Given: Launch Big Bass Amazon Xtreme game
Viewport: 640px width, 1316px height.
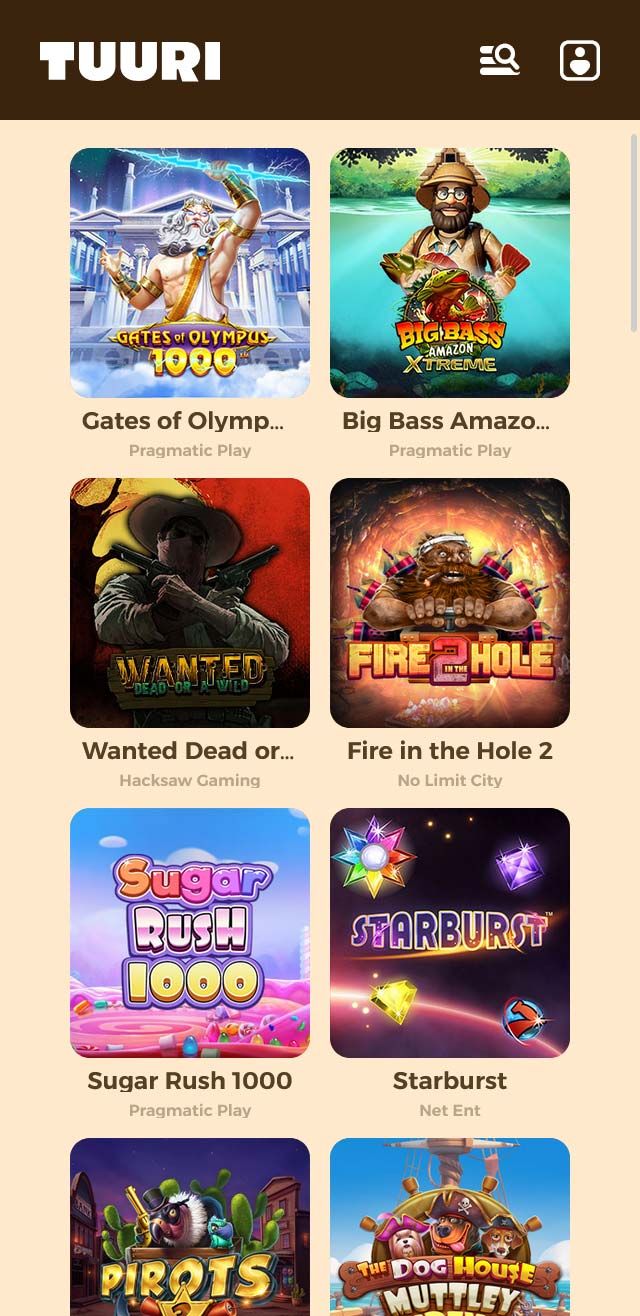Looking at the screenshot, I should 450,273.
